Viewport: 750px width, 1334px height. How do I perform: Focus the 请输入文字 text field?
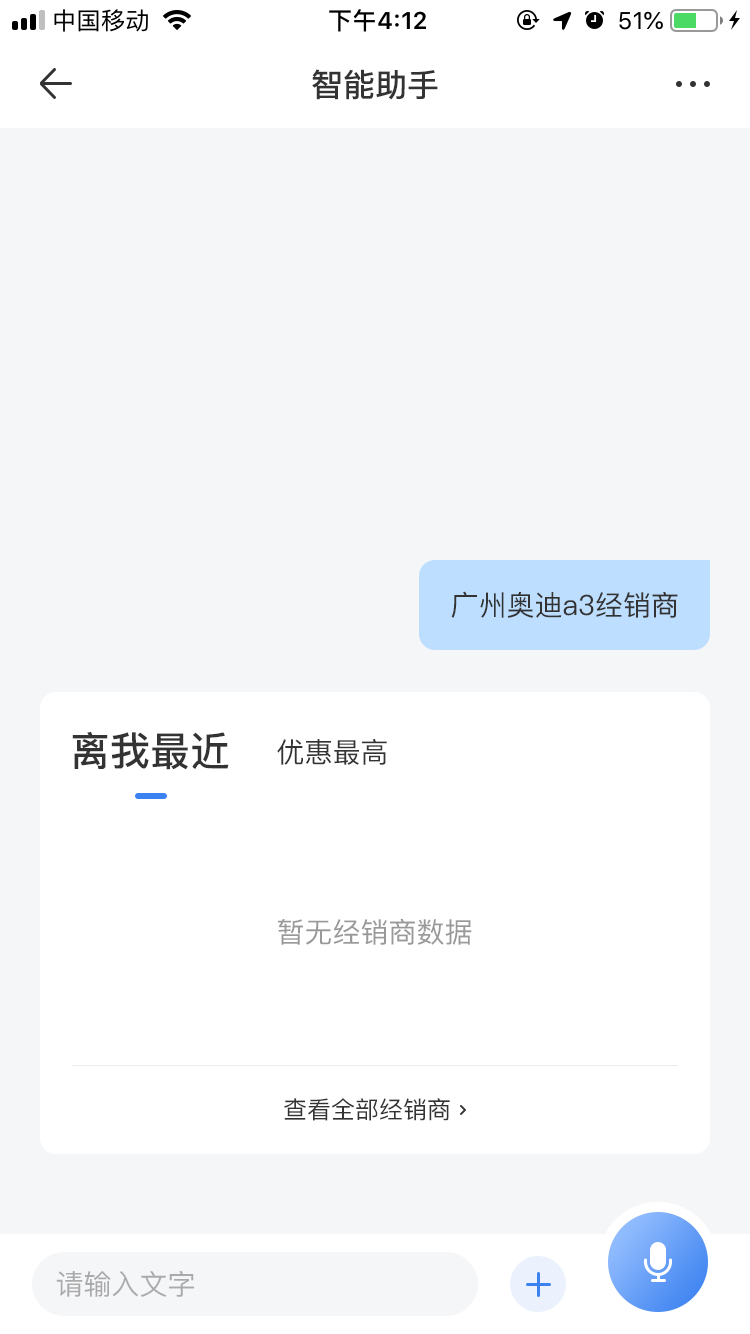[255, 1284]
